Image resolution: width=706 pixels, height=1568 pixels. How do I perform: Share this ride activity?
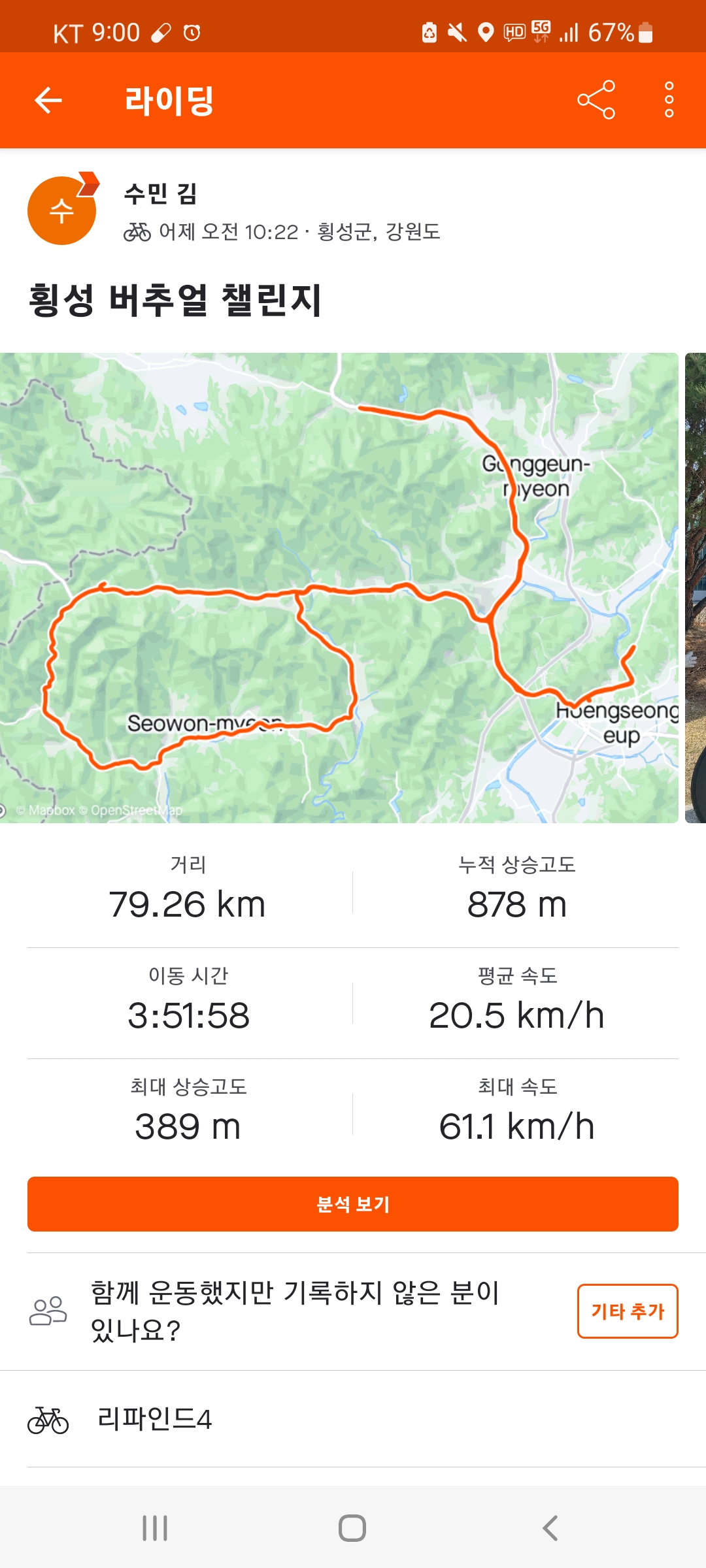pos(596,100)
